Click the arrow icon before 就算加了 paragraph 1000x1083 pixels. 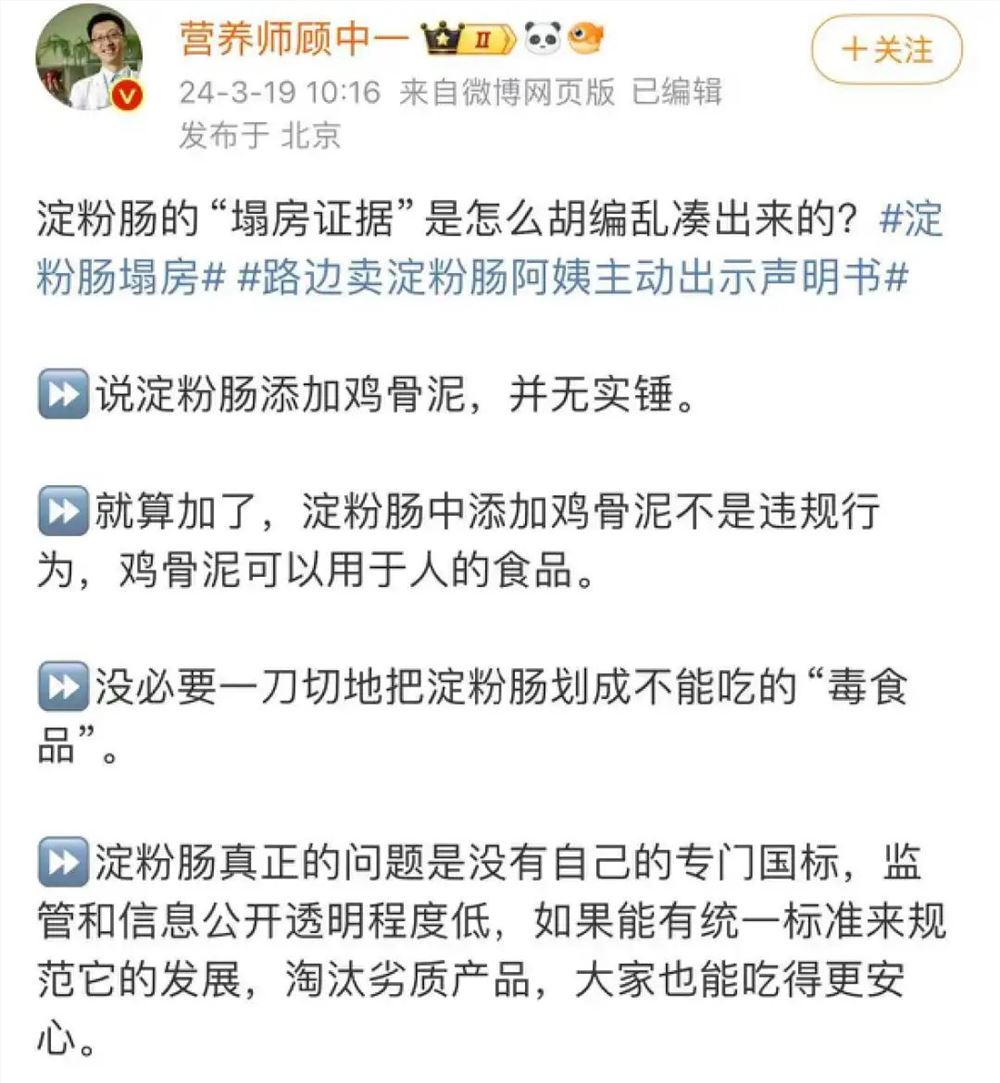click(x=61, y=510)
